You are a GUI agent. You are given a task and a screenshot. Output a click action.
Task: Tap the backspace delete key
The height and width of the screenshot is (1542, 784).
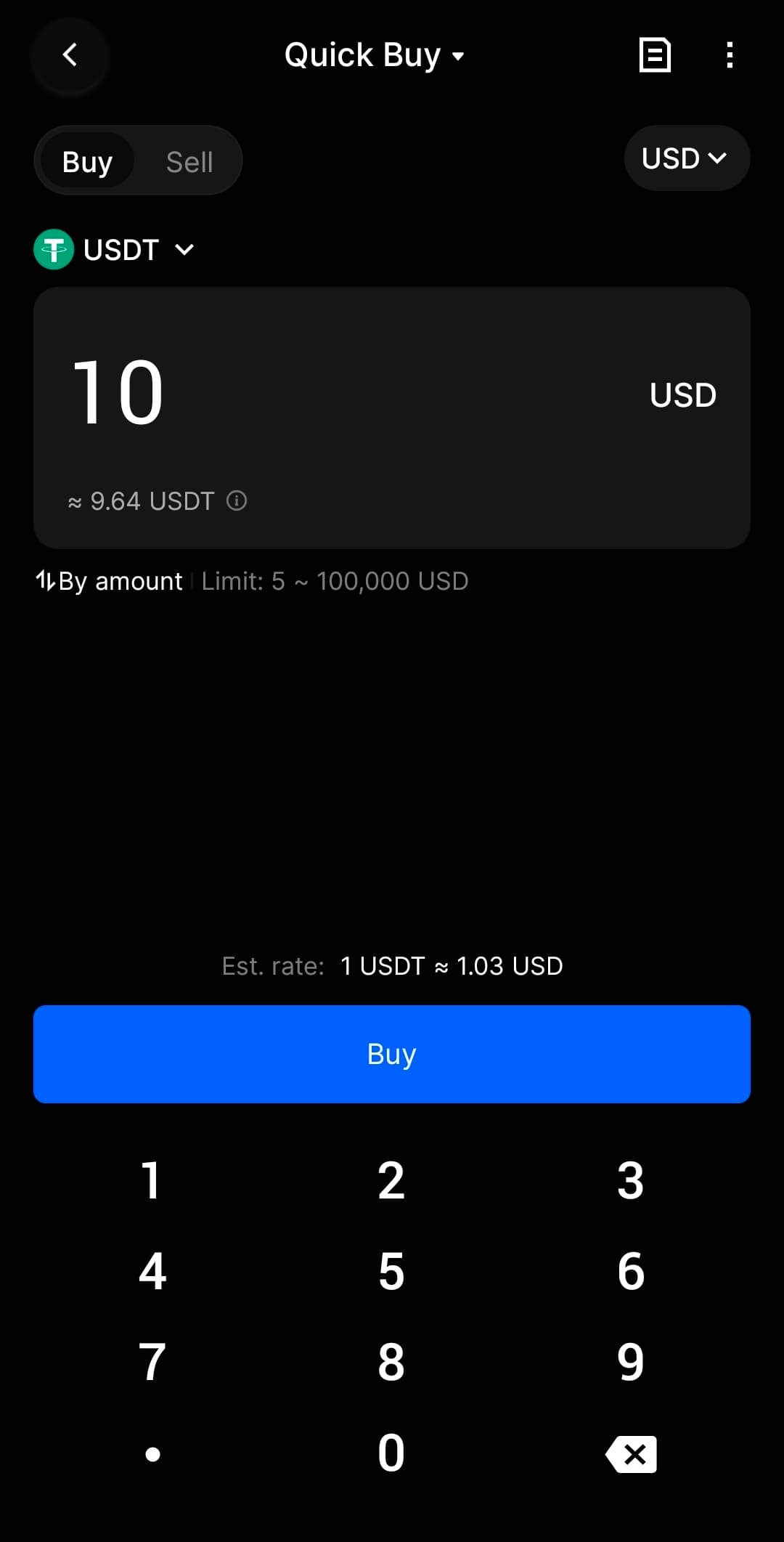click(x=630, y=1454)
